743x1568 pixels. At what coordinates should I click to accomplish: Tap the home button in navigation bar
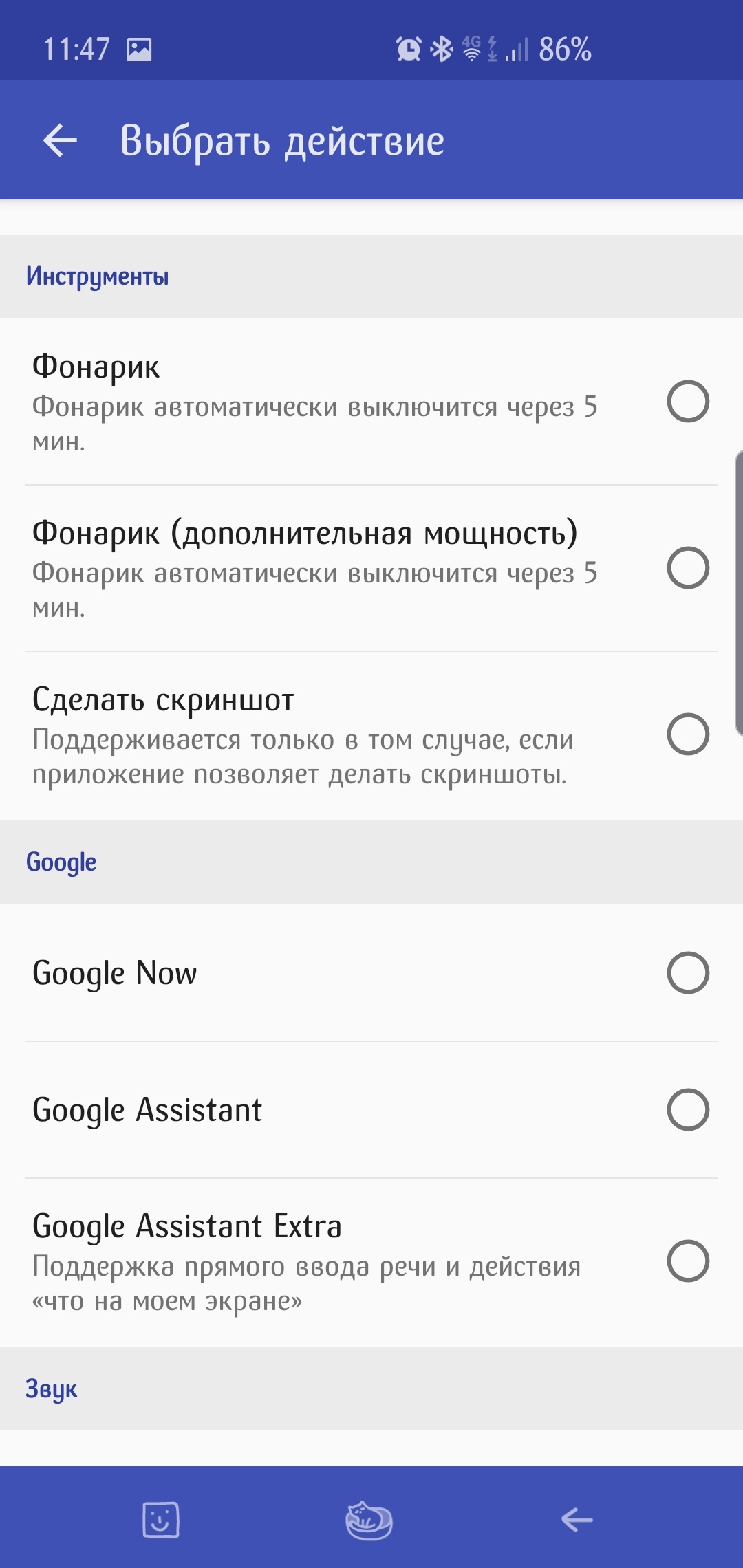coord(369,1520)
